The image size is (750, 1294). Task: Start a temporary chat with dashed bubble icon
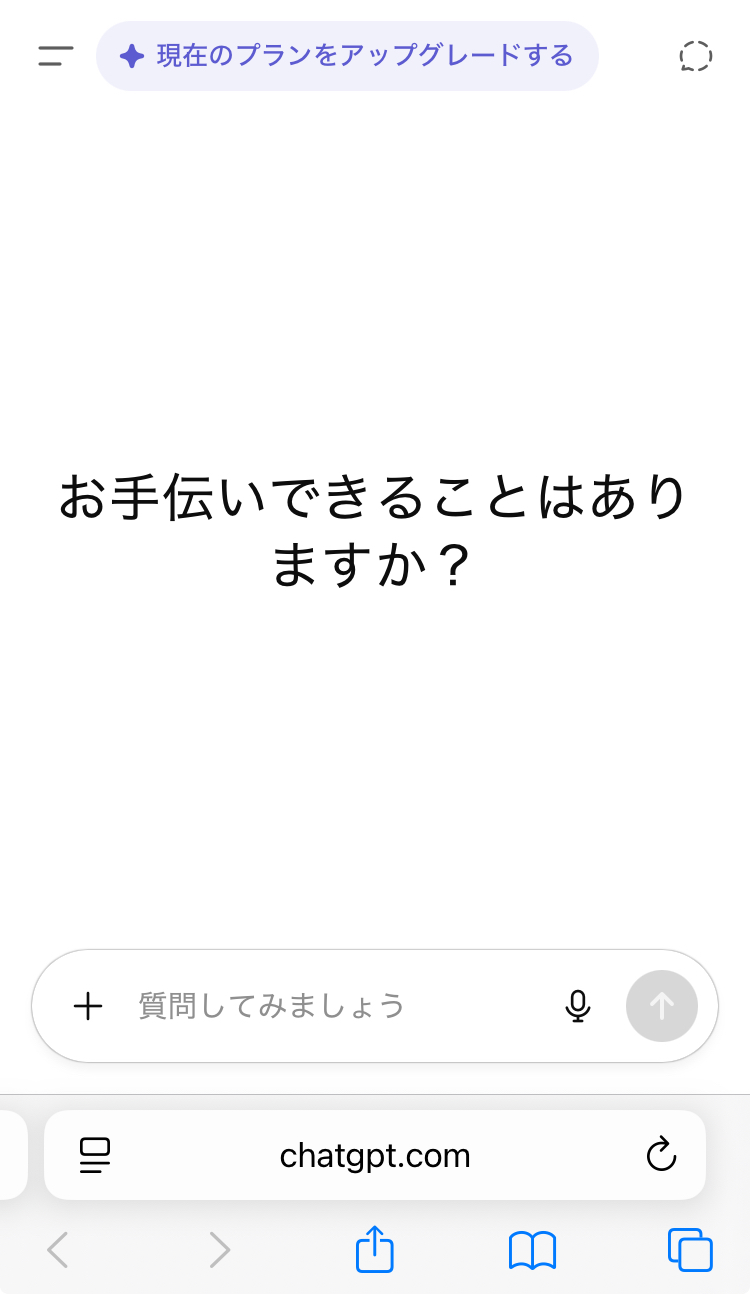[695, 56]
